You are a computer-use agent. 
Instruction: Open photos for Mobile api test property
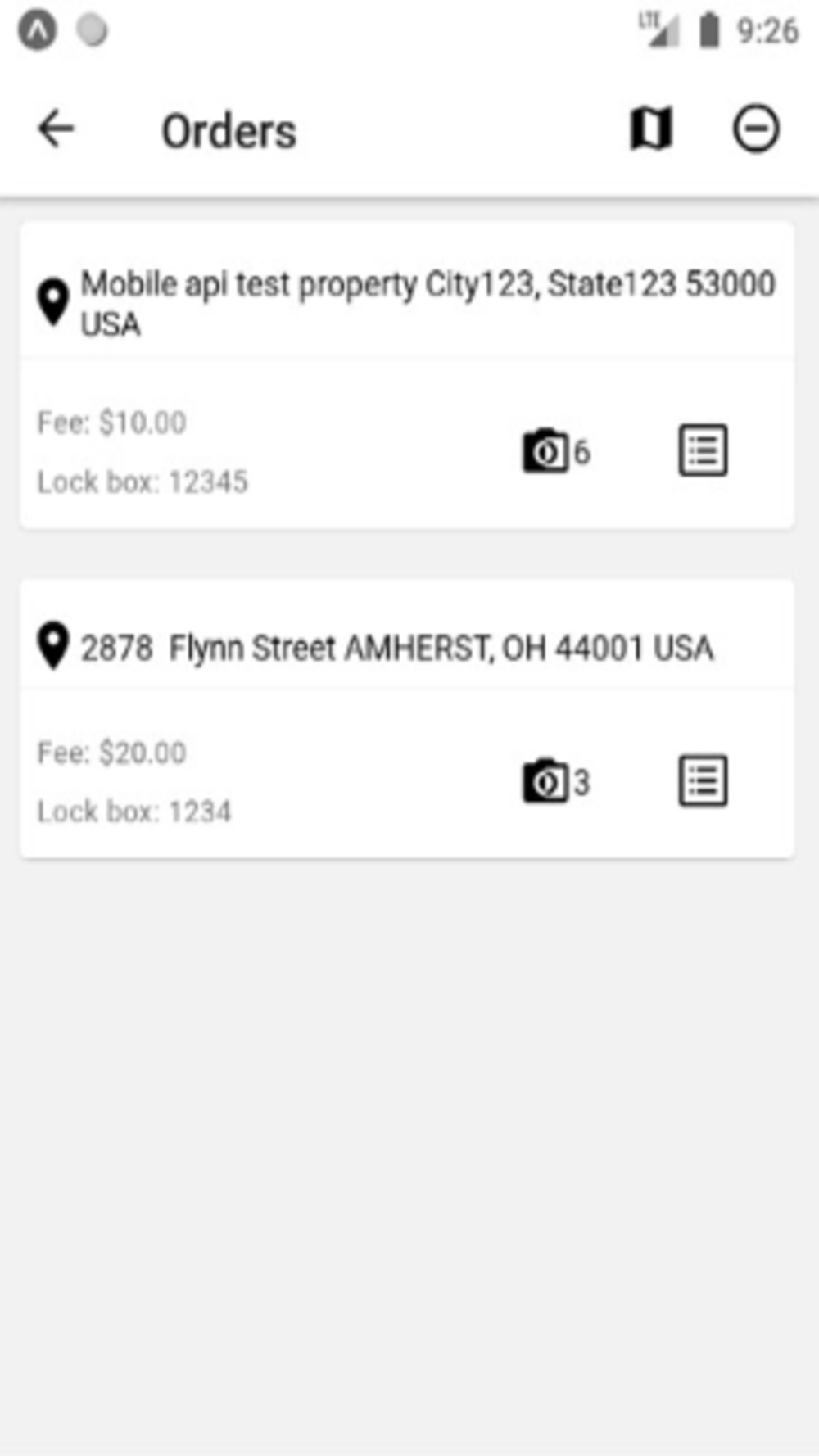555,450
